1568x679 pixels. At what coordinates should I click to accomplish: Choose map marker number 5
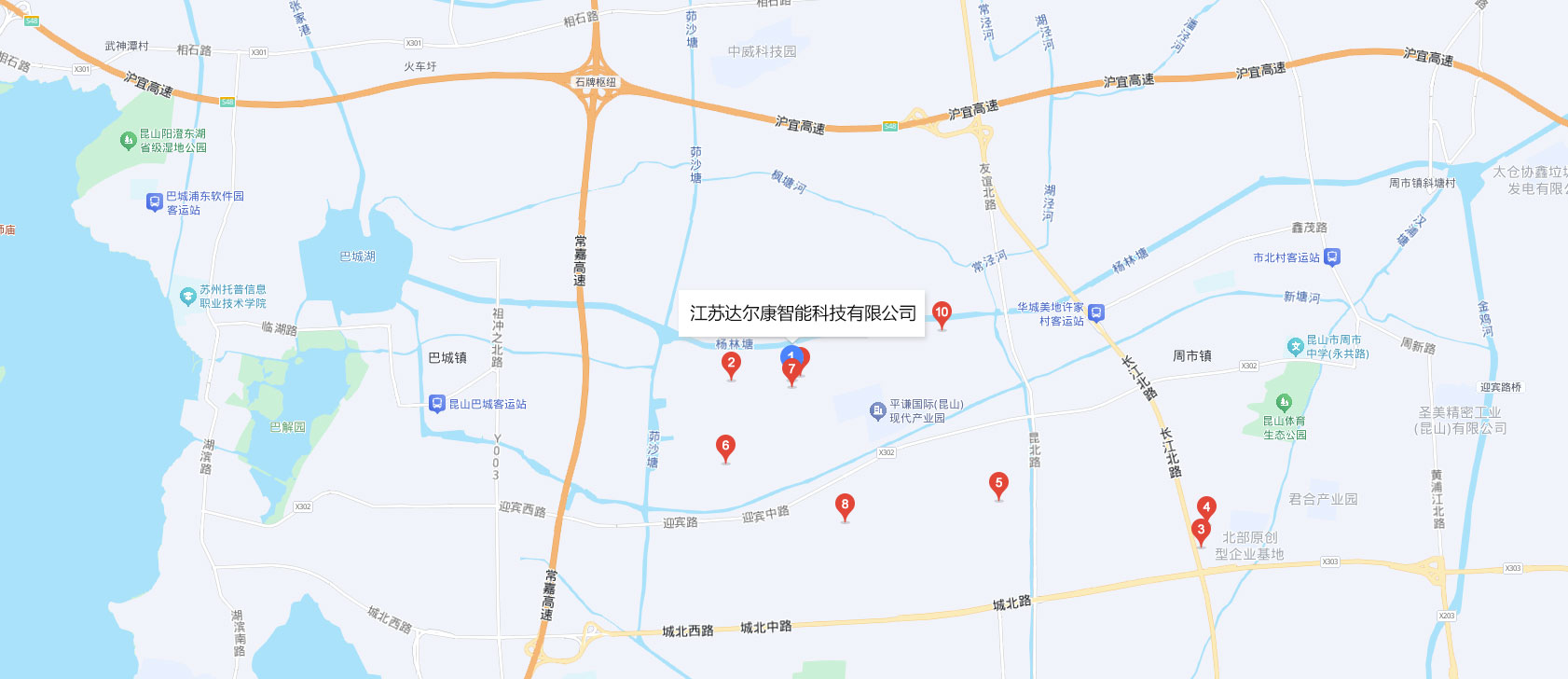[x=998, y=483]
